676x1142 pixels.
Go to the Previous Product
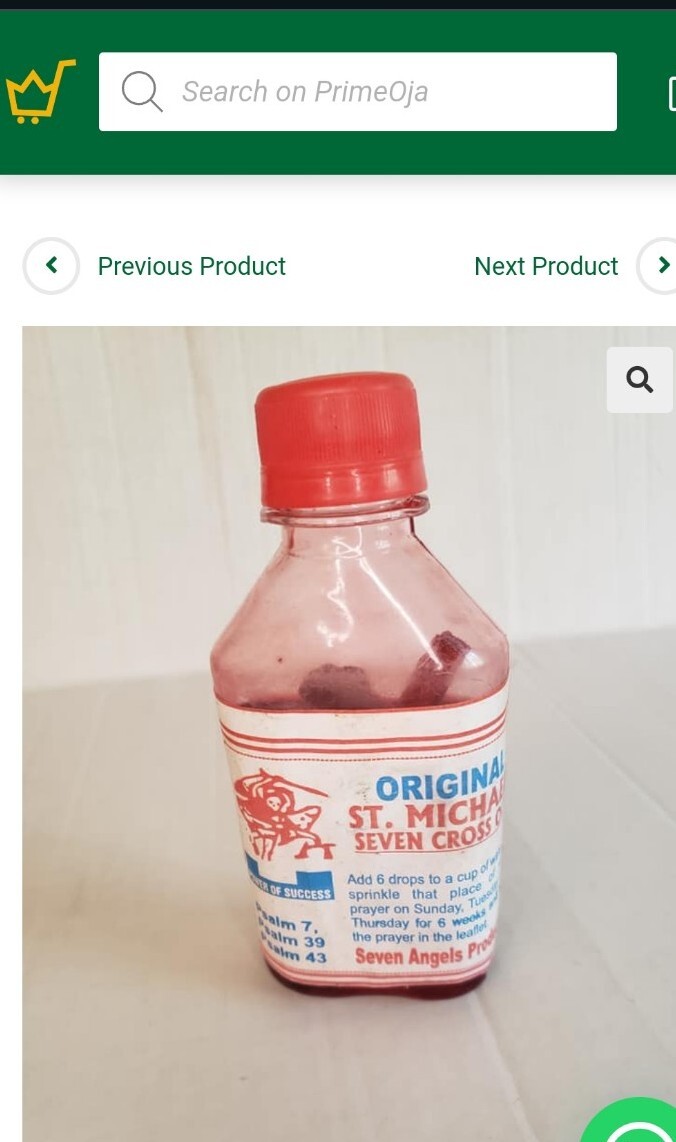[157, 266]
